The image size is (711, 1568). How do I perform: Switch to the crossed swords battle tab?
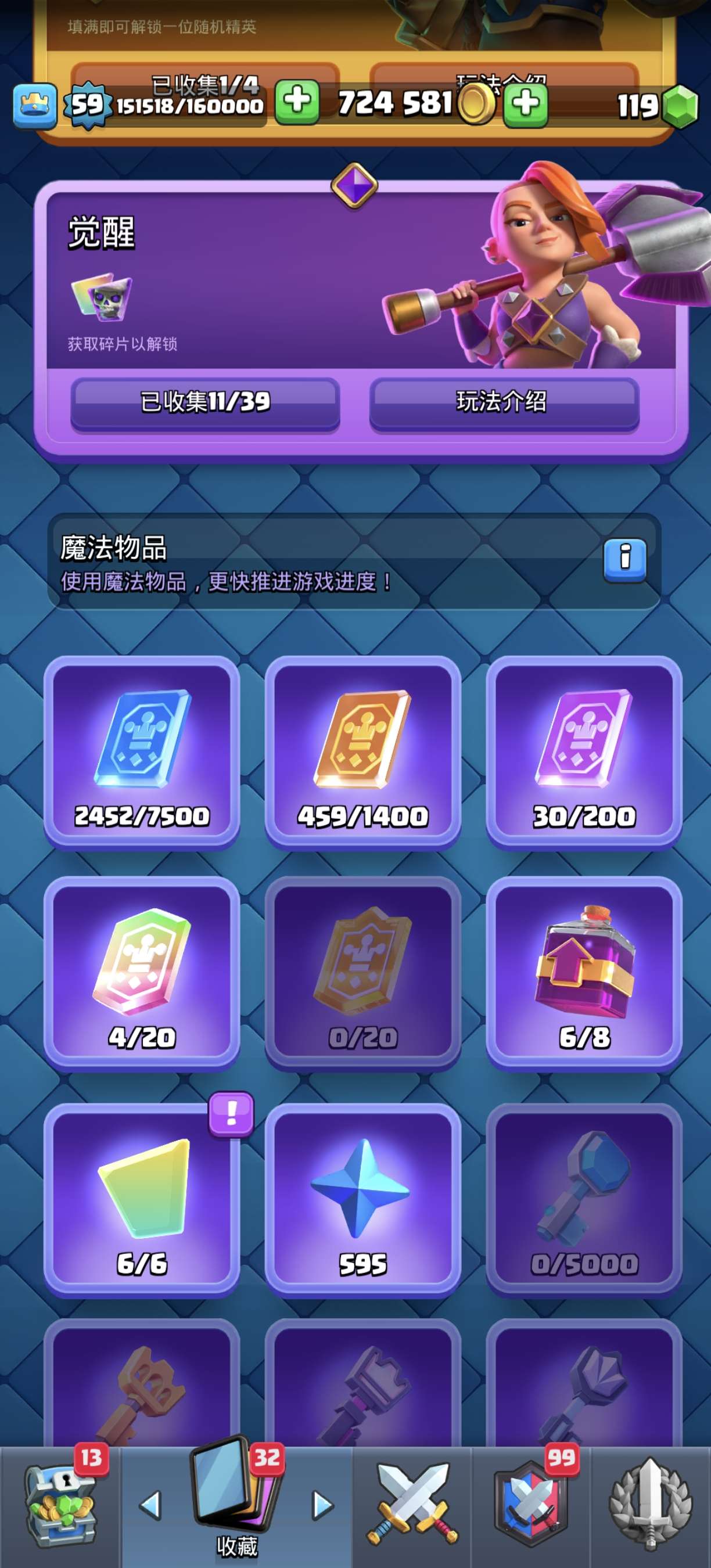point(414,1506)
